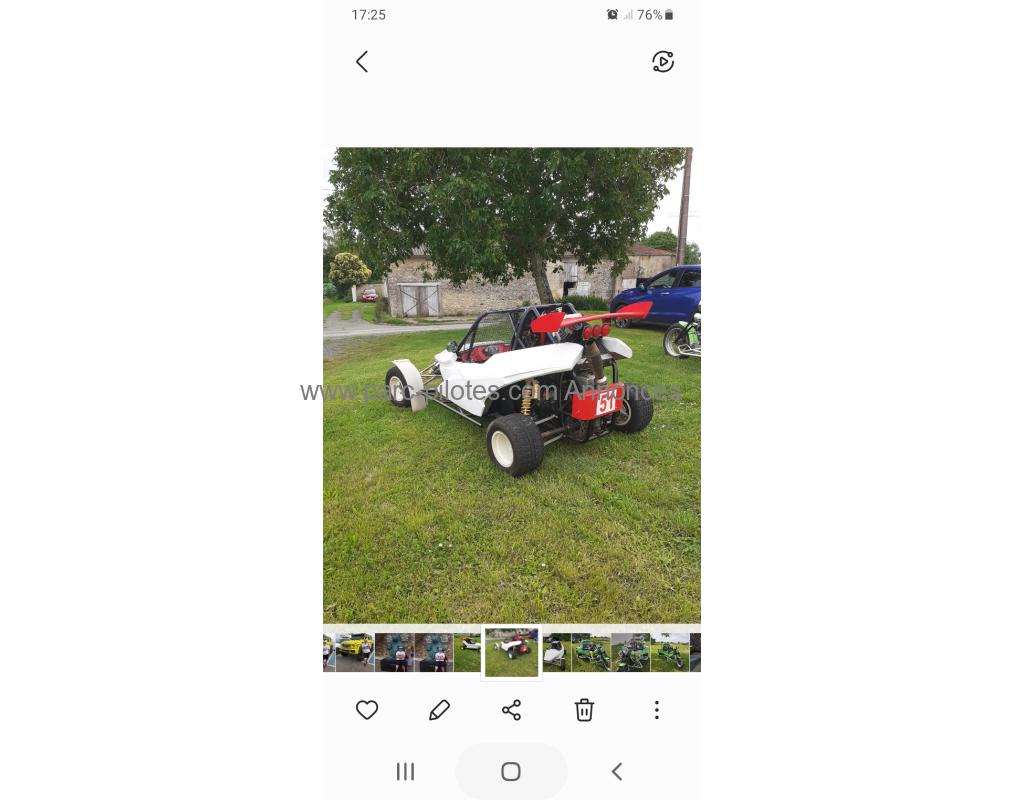Screen dimensions: 1024x800
Task: Select the yellow car thumbnail in filmstrip
Action: tap(354, 652)
